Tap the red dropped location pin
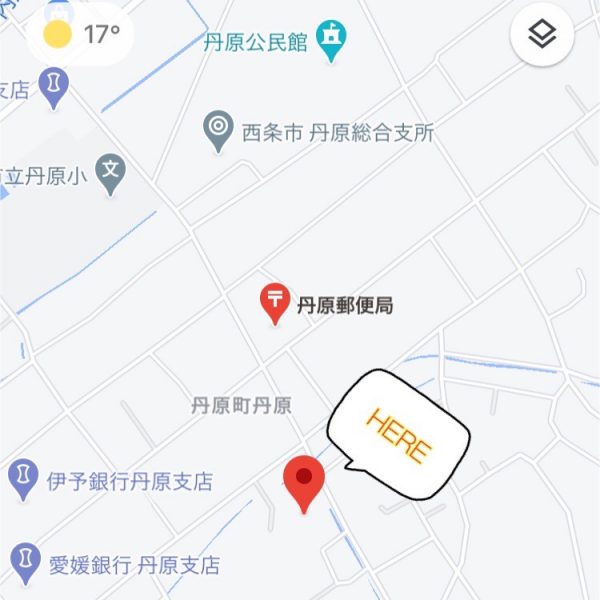The image size is (600, 600). [x=305, y=481]
